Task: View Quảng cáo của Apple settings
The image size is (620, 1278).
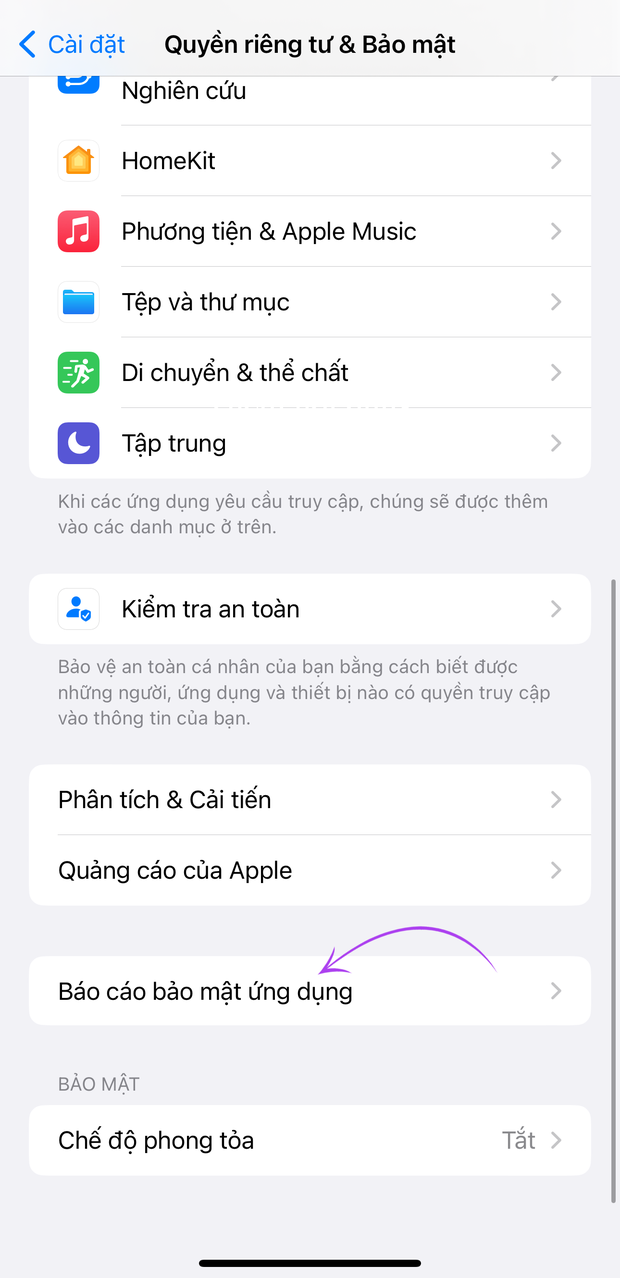Action: pyautogui.click(x=310, y=870)
